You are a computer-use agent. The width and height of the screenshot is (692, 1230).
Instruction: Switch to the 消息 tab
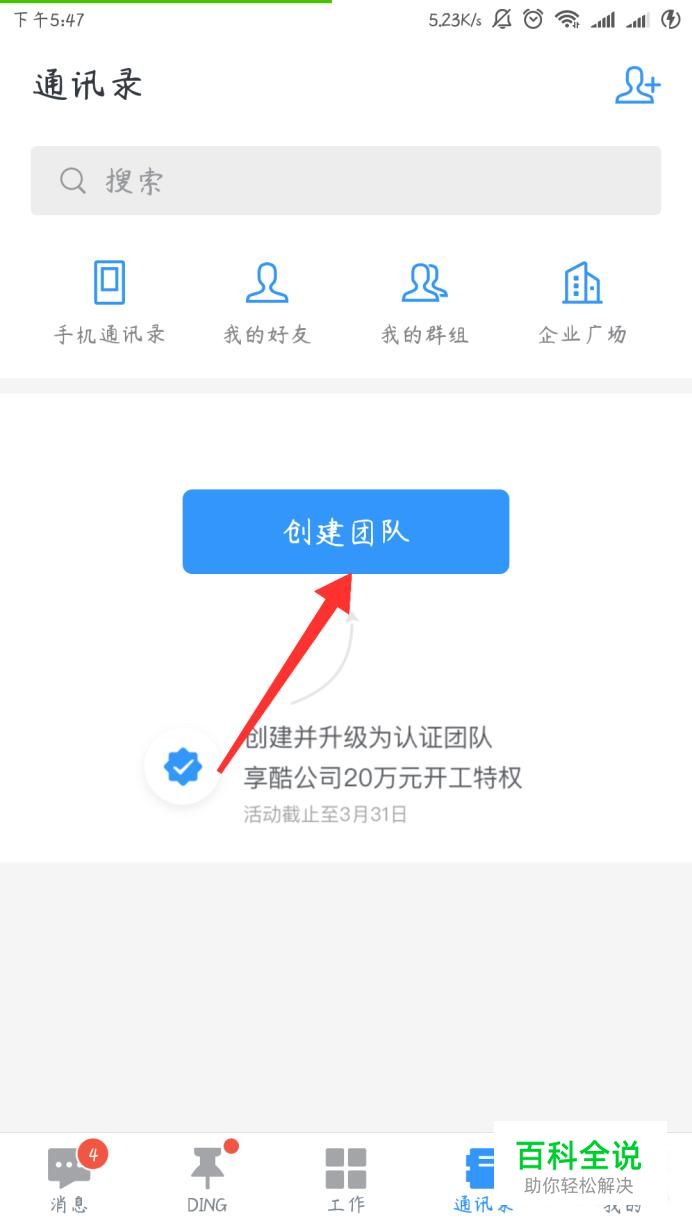coord(69,1180)
